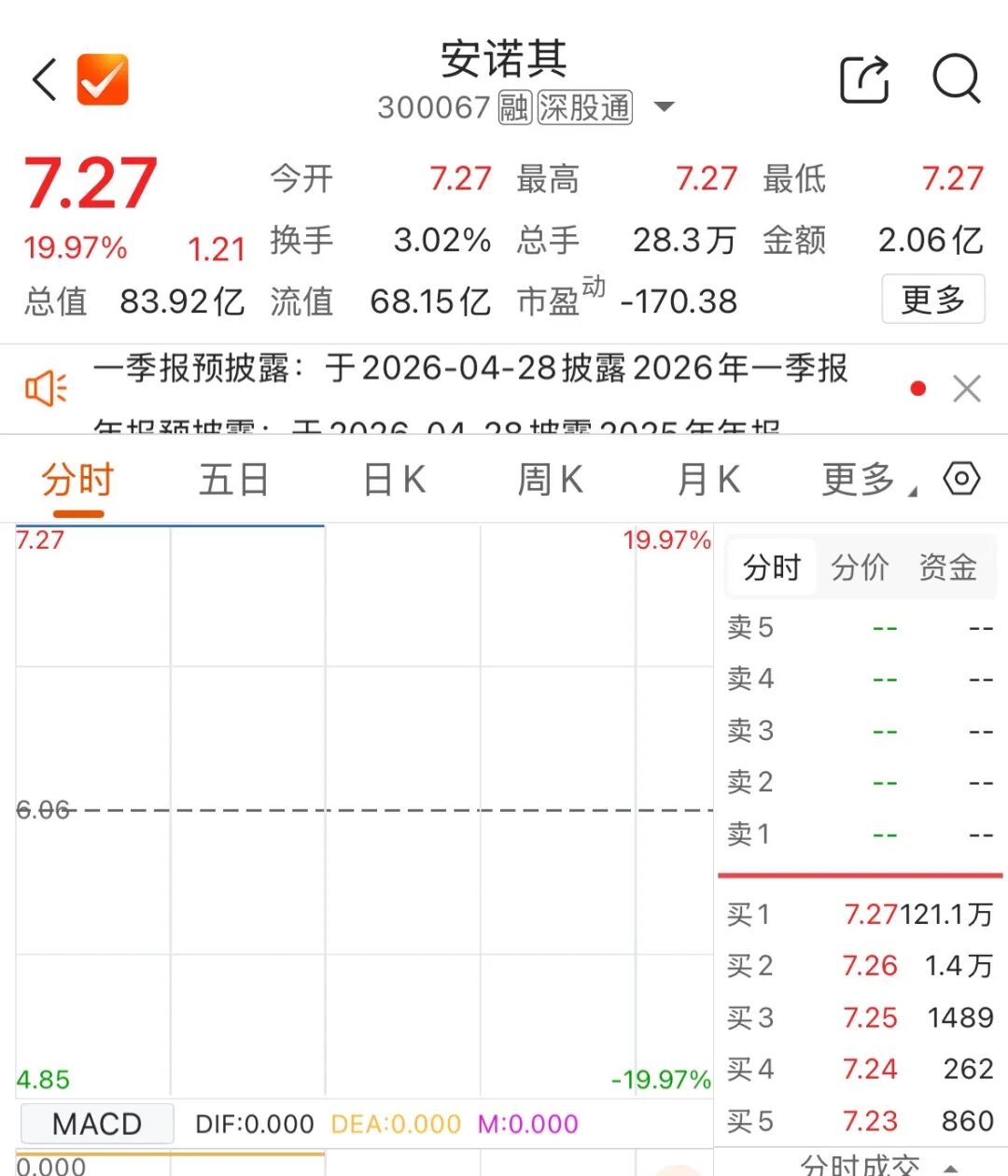
Task: Select the 分时 chart tab
Action: [x=77, y=481]
